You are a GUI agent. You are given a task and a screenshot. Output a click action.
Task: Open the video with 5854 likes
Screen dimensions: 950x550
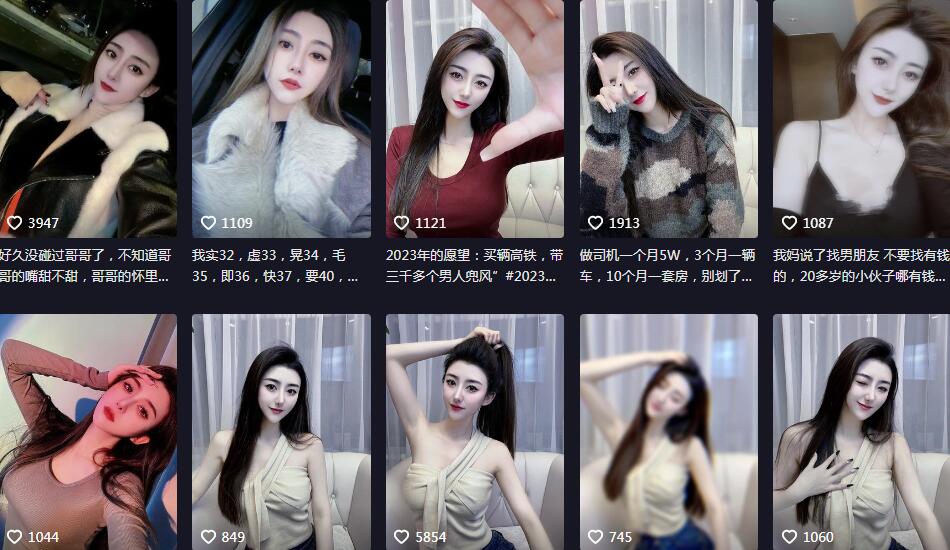[474, 430]
